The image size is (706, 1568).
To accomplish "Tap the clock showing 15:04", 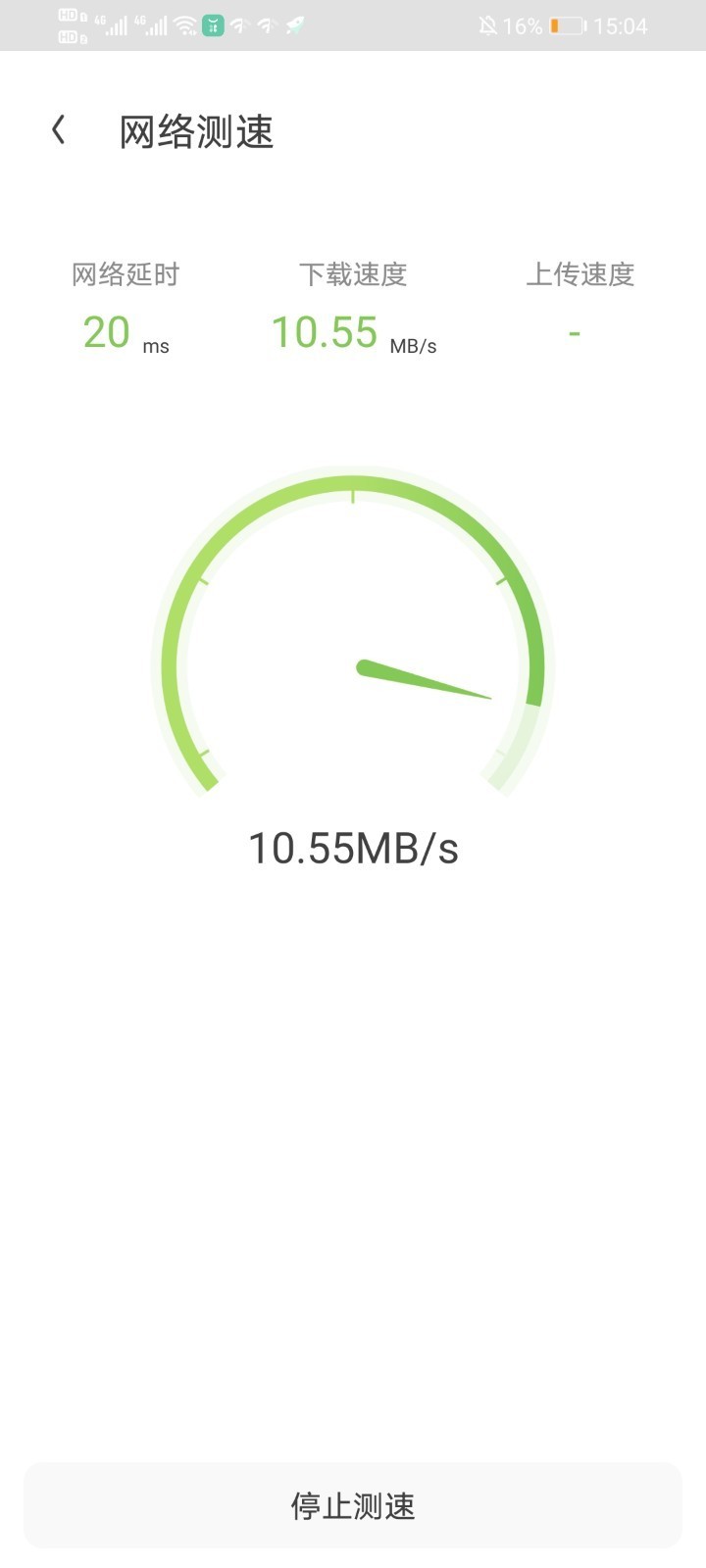I will tap(622, 24).
